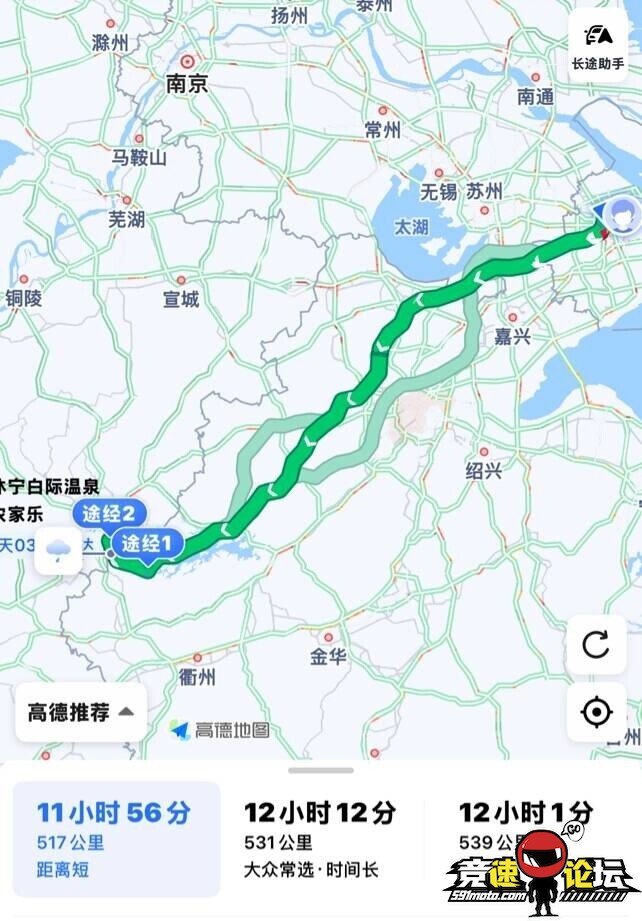Screen dimensions: 642x921
Task: Recenter the map on my location
Action: [596, 712]
